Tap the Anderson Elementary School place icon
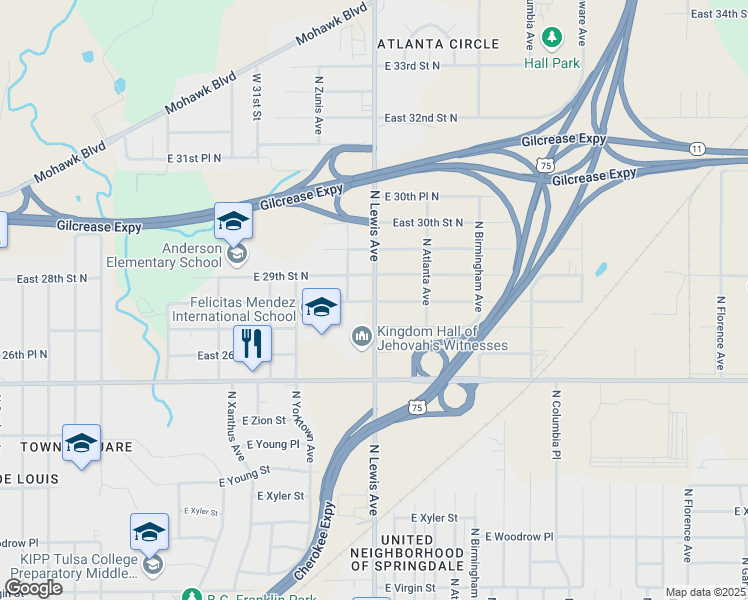This screenshot has height=600, width=748. [237, 255]
